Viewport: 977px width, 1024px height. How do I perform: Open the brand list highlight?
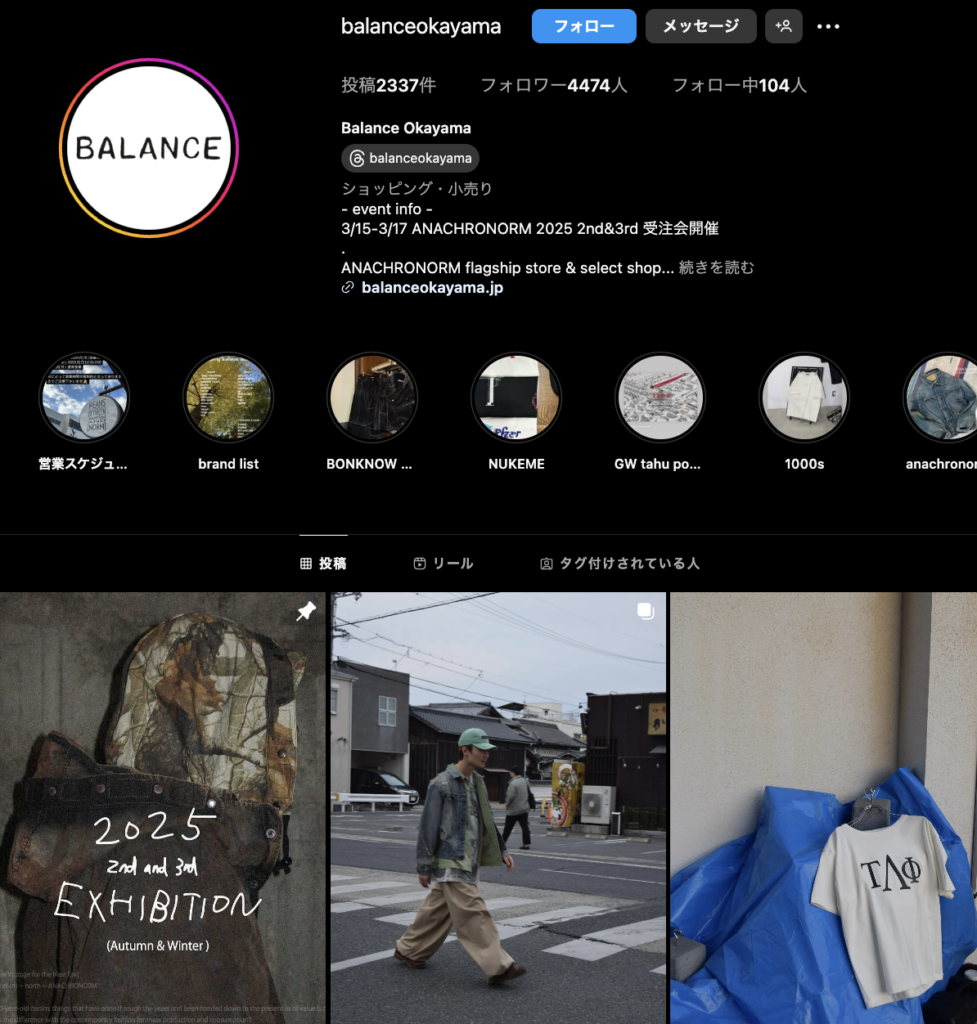228,398
